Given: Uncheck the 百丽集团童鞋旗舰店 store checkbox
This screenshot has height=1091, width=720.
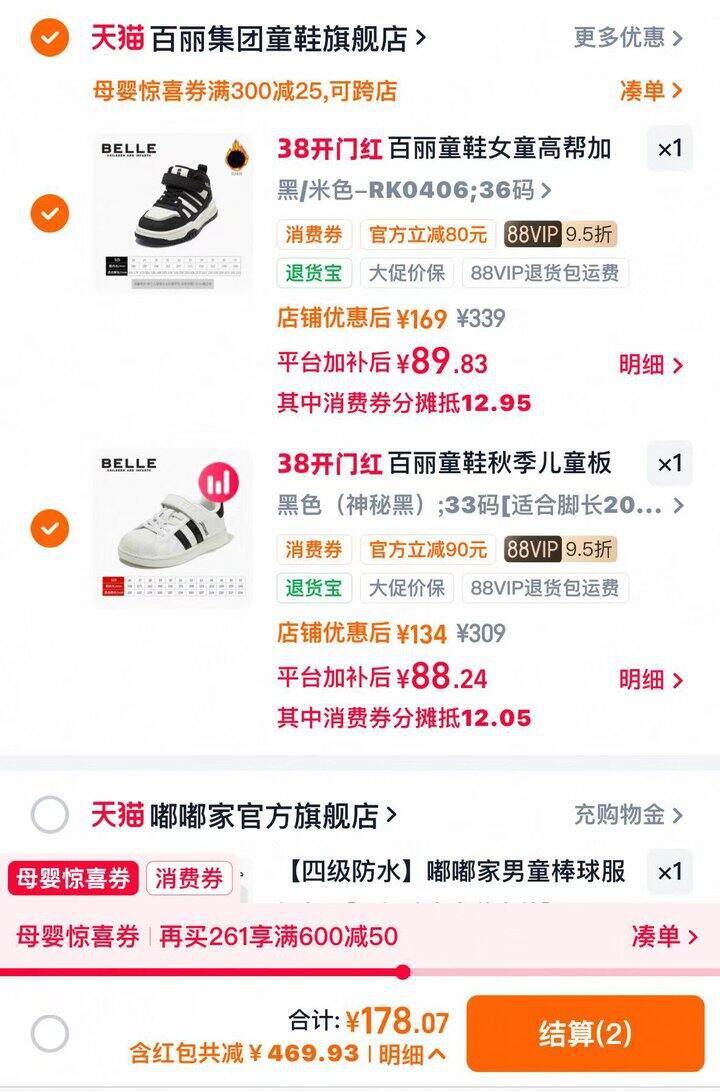Looking at the screenshot, I should coord(49,39).
